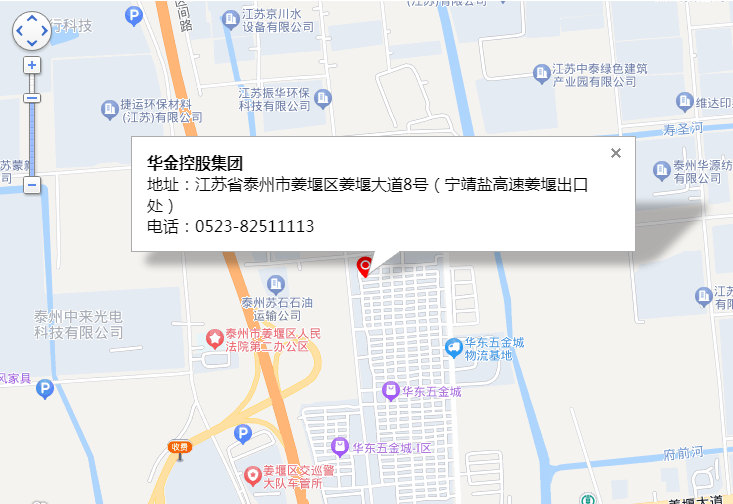Pan the map up with the arrow

32,20
